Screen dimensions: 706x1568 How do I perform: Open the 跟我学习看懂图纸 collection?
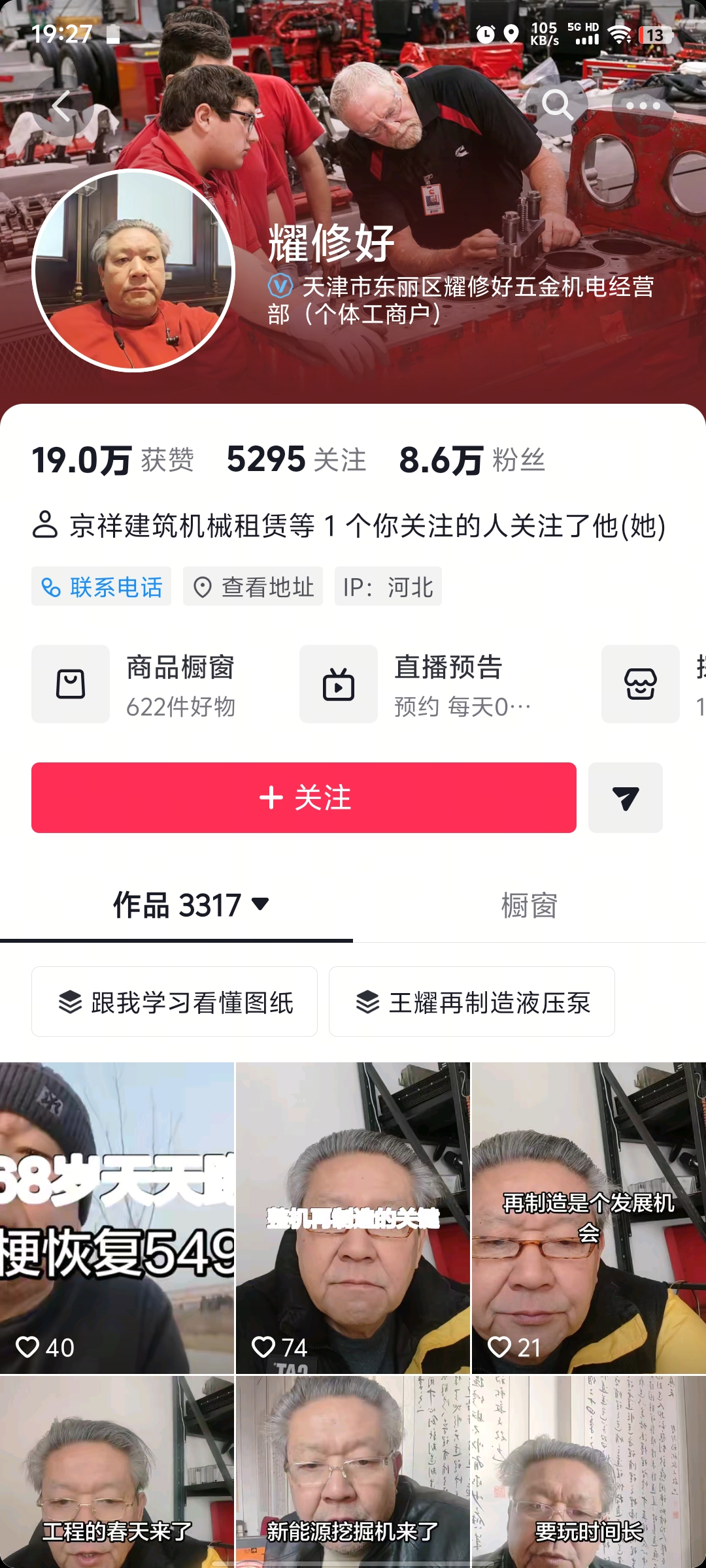(x=175, y=1002)
